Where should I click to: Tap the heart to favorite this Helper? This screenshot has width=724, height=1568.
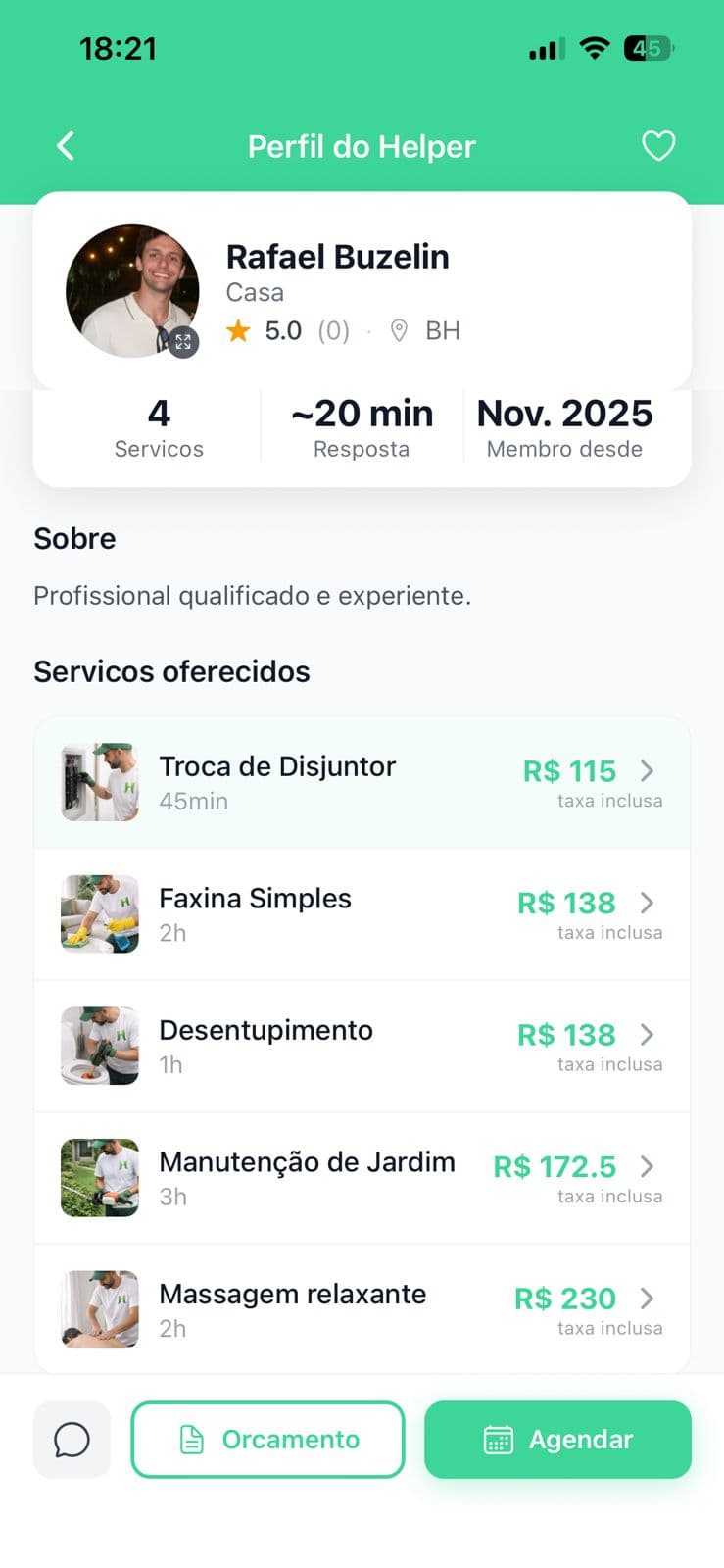658,145
